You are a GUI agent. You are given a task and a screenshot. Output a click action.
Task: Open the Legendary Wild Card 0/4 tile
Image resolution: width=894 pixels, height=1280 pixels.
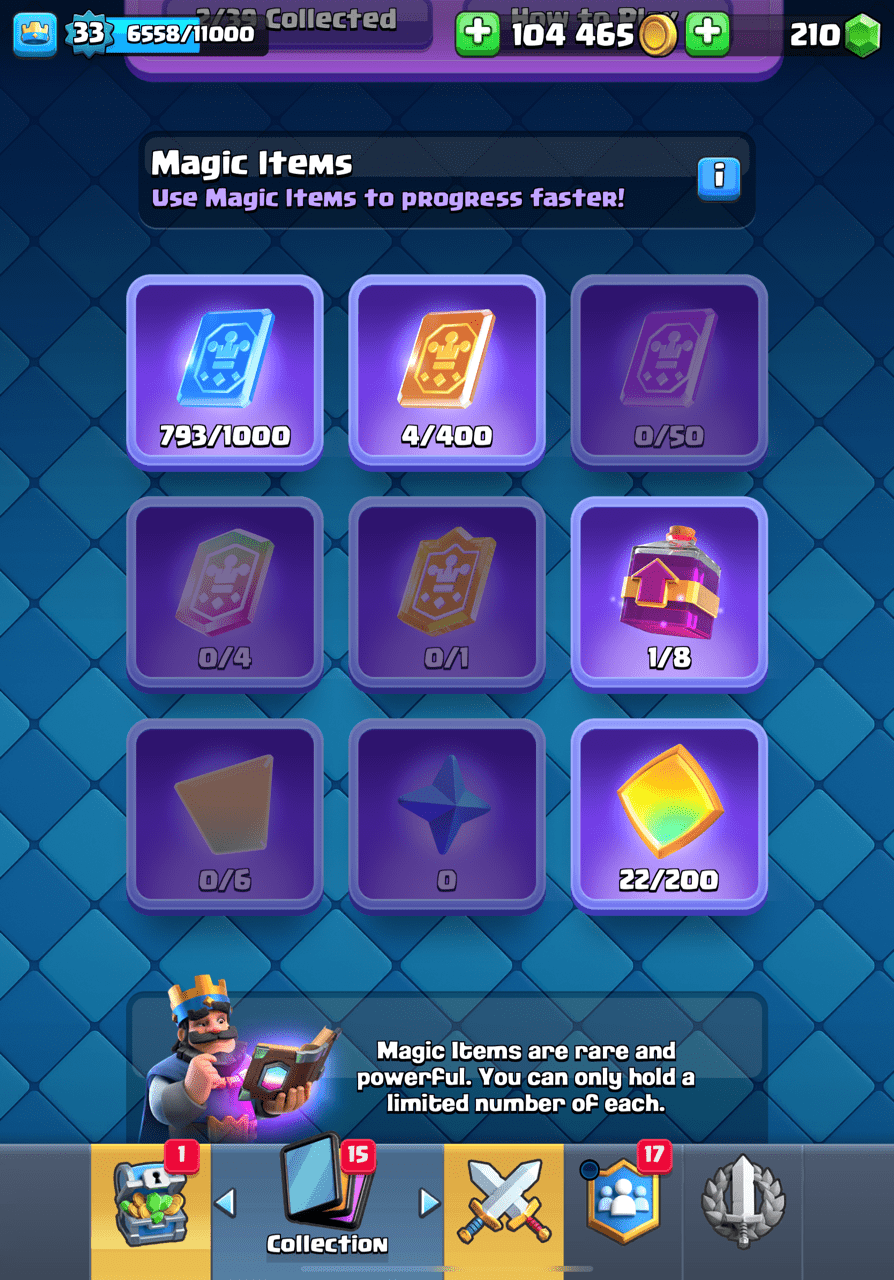tap(224, 594)
